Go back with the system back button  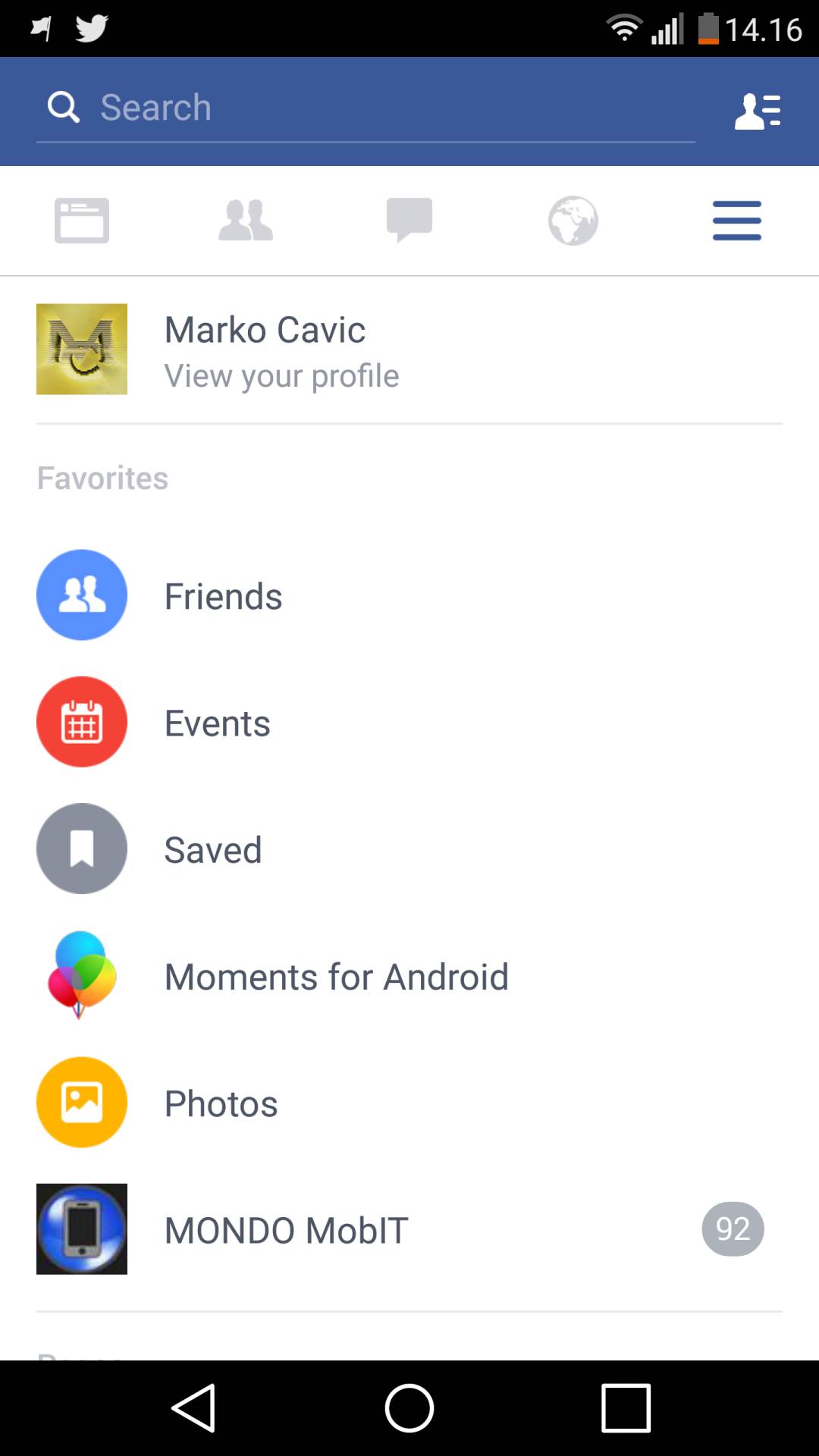pos(194,1407)
